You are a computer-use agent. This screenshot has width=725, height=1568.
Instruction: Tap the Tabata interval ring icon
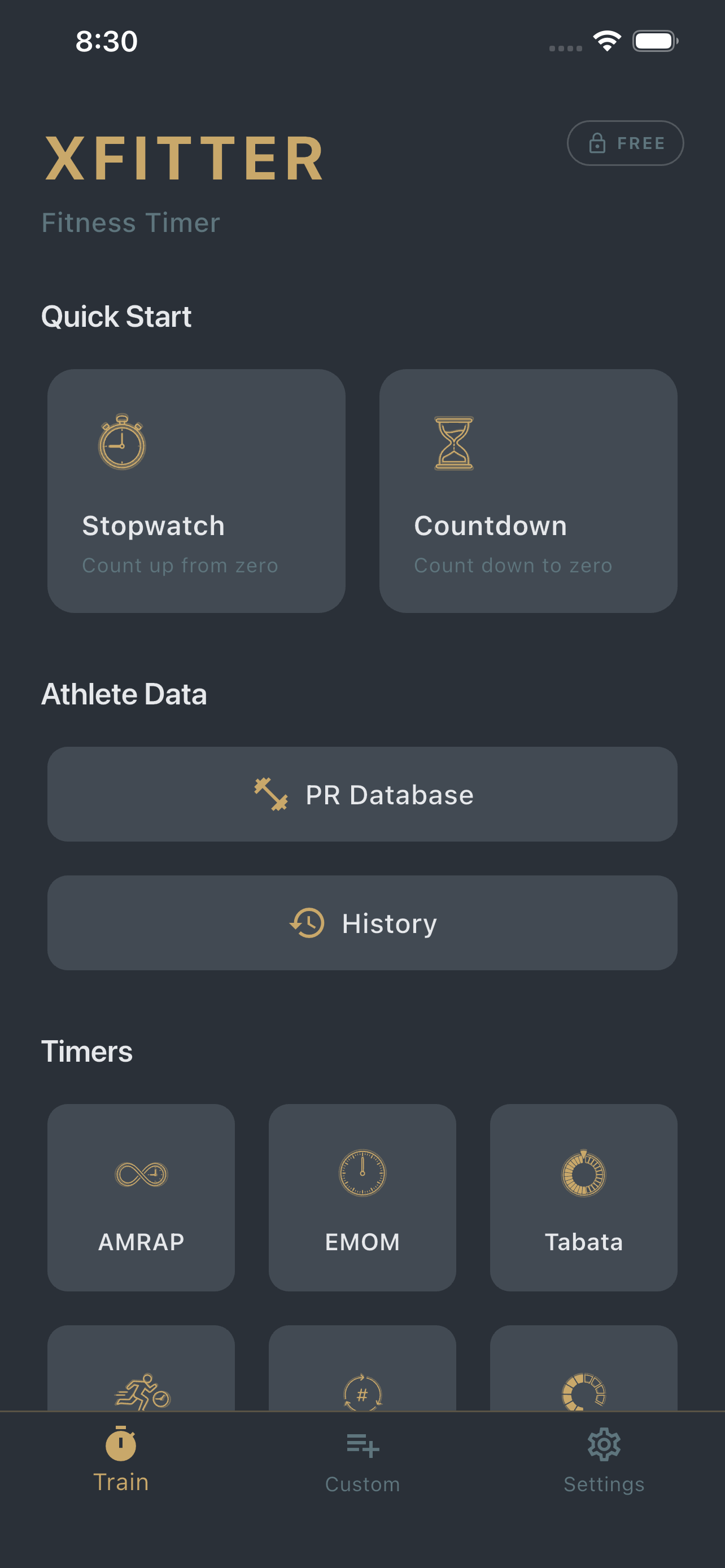(x=584, y=1173)
